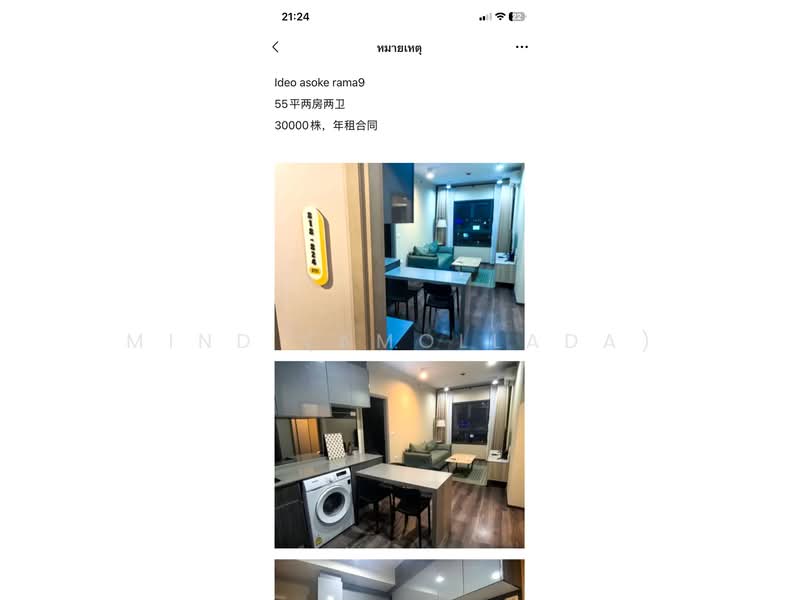Open the partially visible third photo
This screenshot has height=600, width=800.
click(399, 580)
